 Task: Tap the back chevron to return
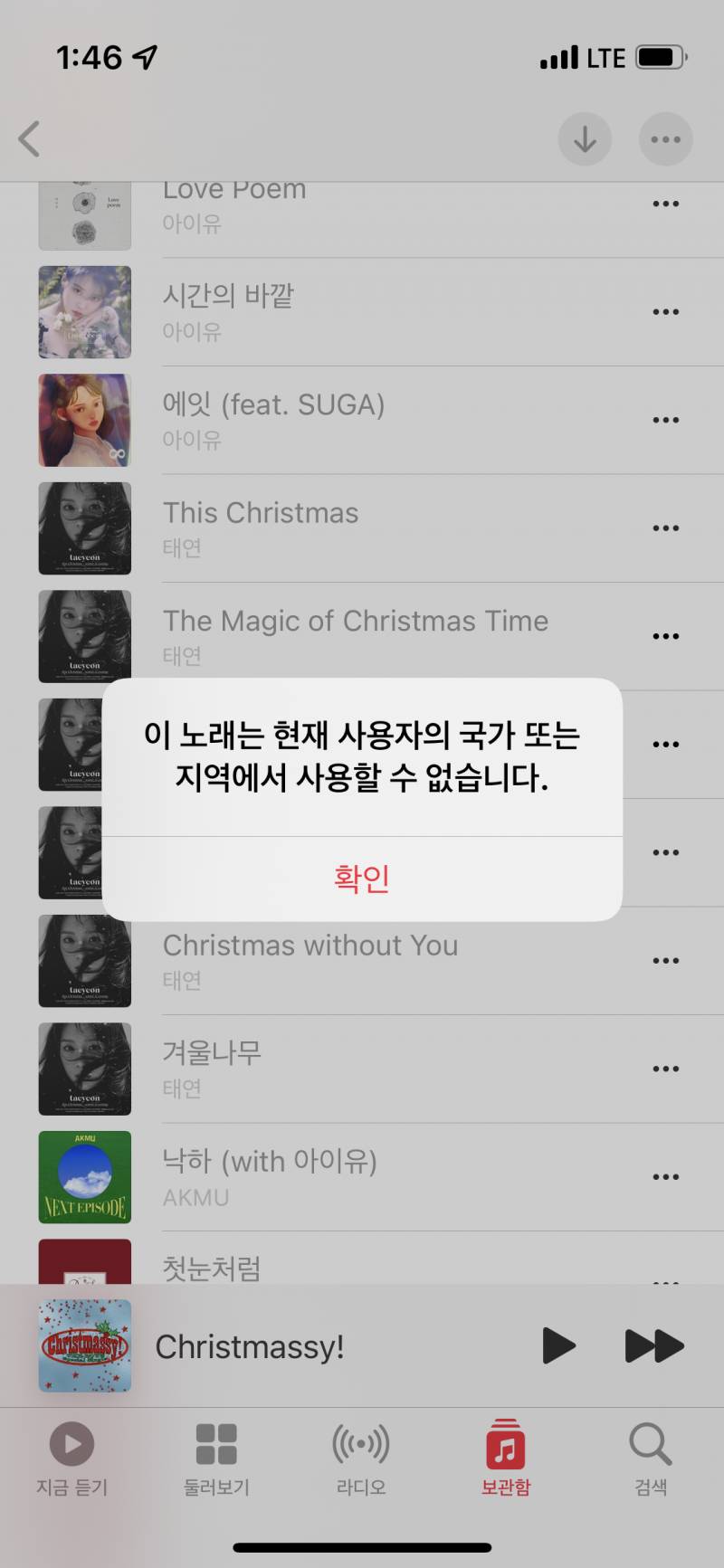click(30, 139)
